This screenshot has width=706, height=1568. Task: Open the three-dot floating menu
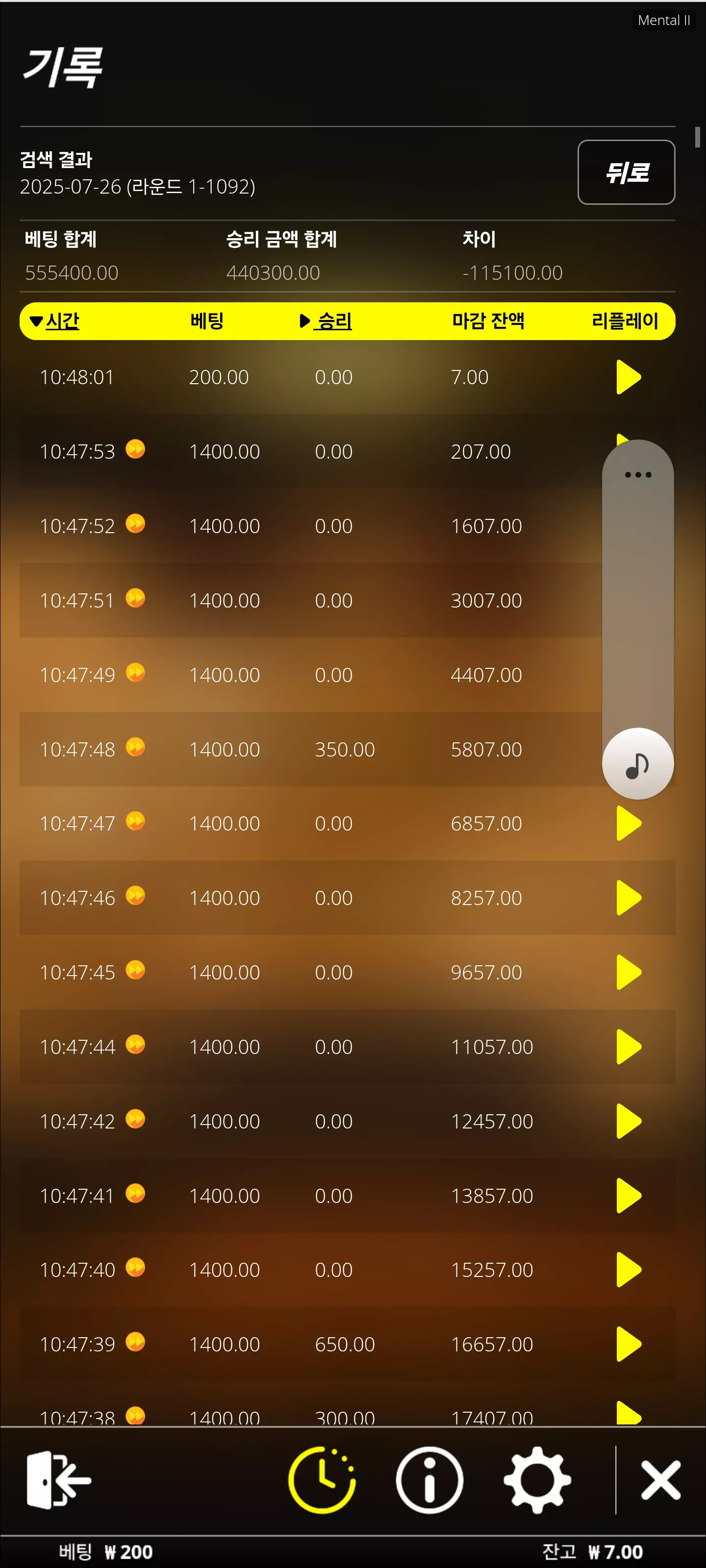[638, 475]
